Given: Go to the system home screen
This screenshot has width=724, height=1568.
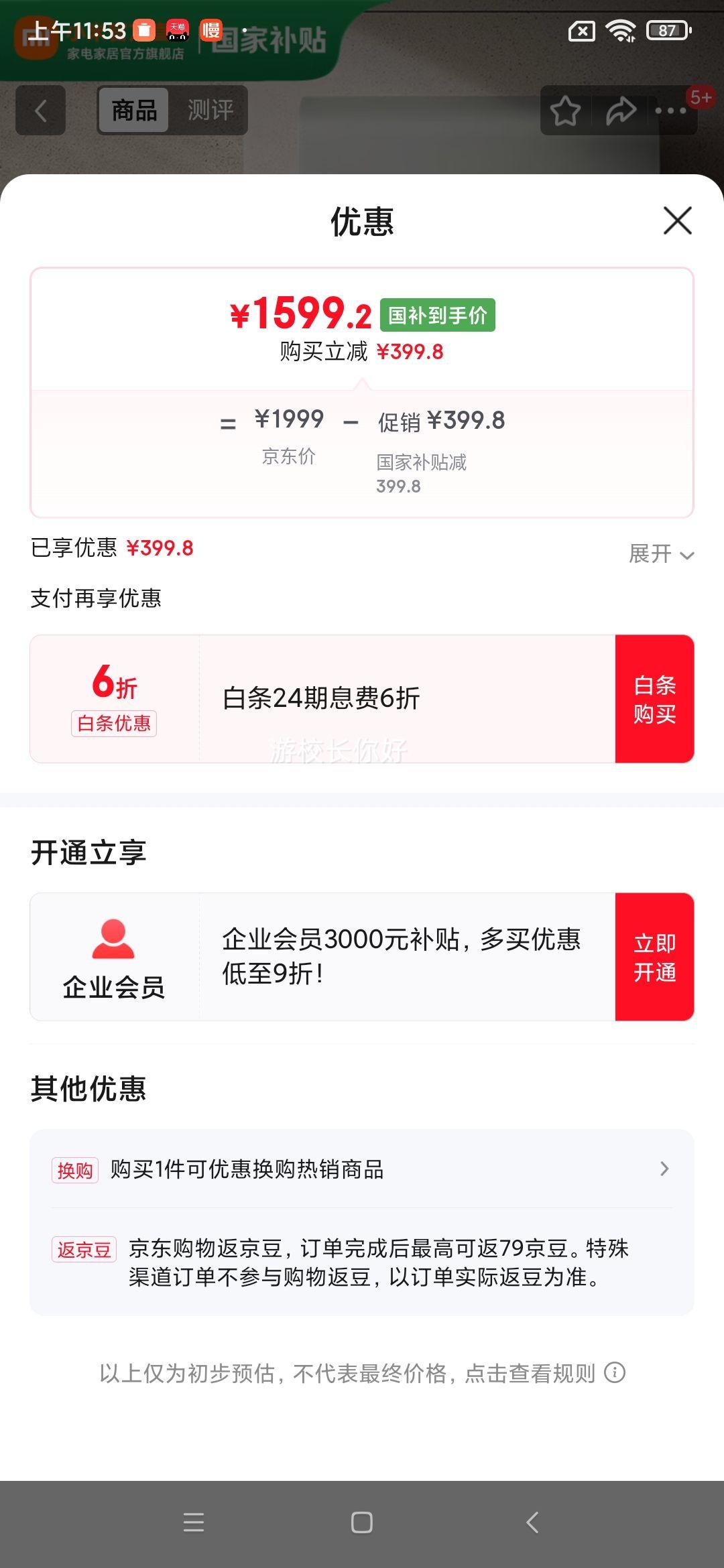Looking at the screenshot, I should [x=362, y=1522].
